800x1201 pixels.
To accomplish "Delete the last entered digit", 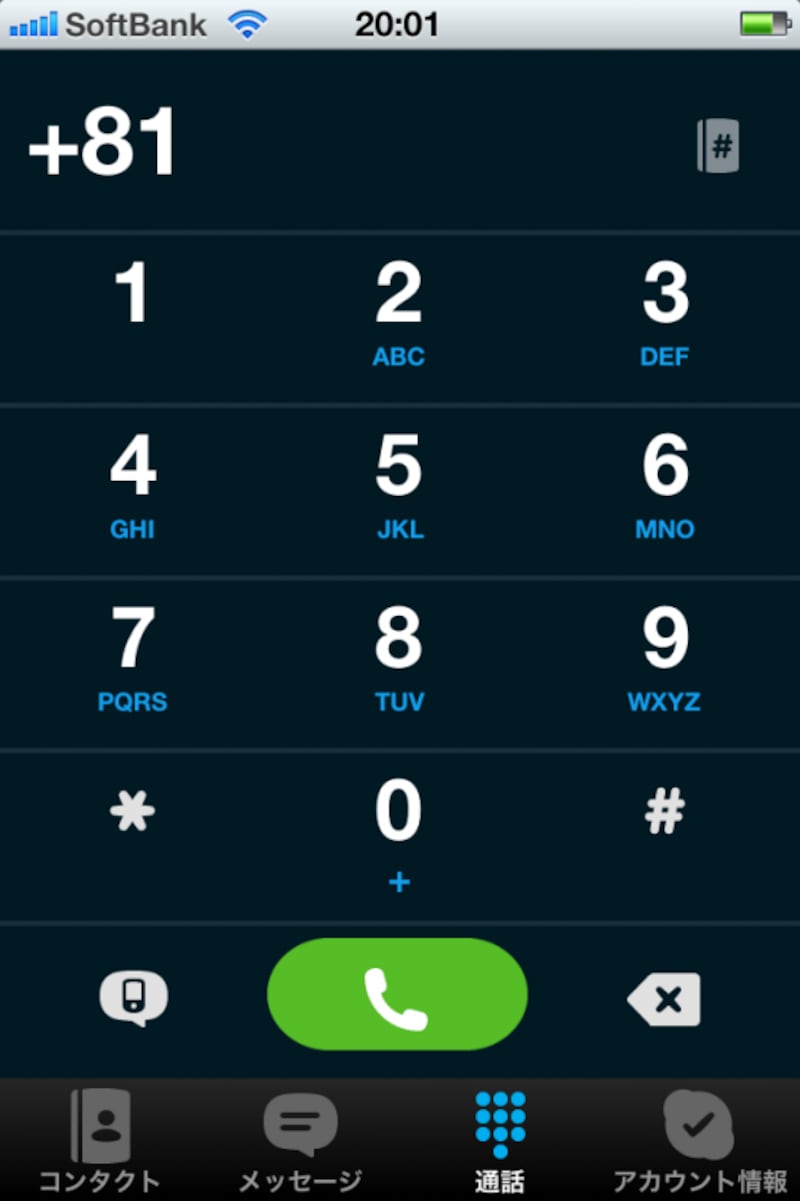I will tap(664, 998).
